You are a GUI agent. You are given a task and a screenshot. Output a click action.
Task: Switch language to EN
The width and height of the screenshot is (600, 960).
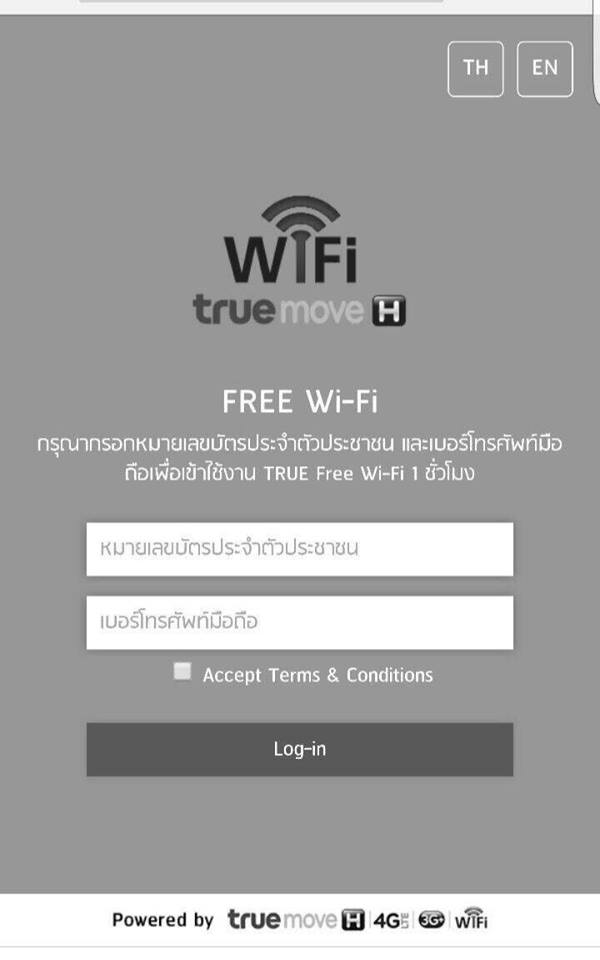(x=544, y=68)
